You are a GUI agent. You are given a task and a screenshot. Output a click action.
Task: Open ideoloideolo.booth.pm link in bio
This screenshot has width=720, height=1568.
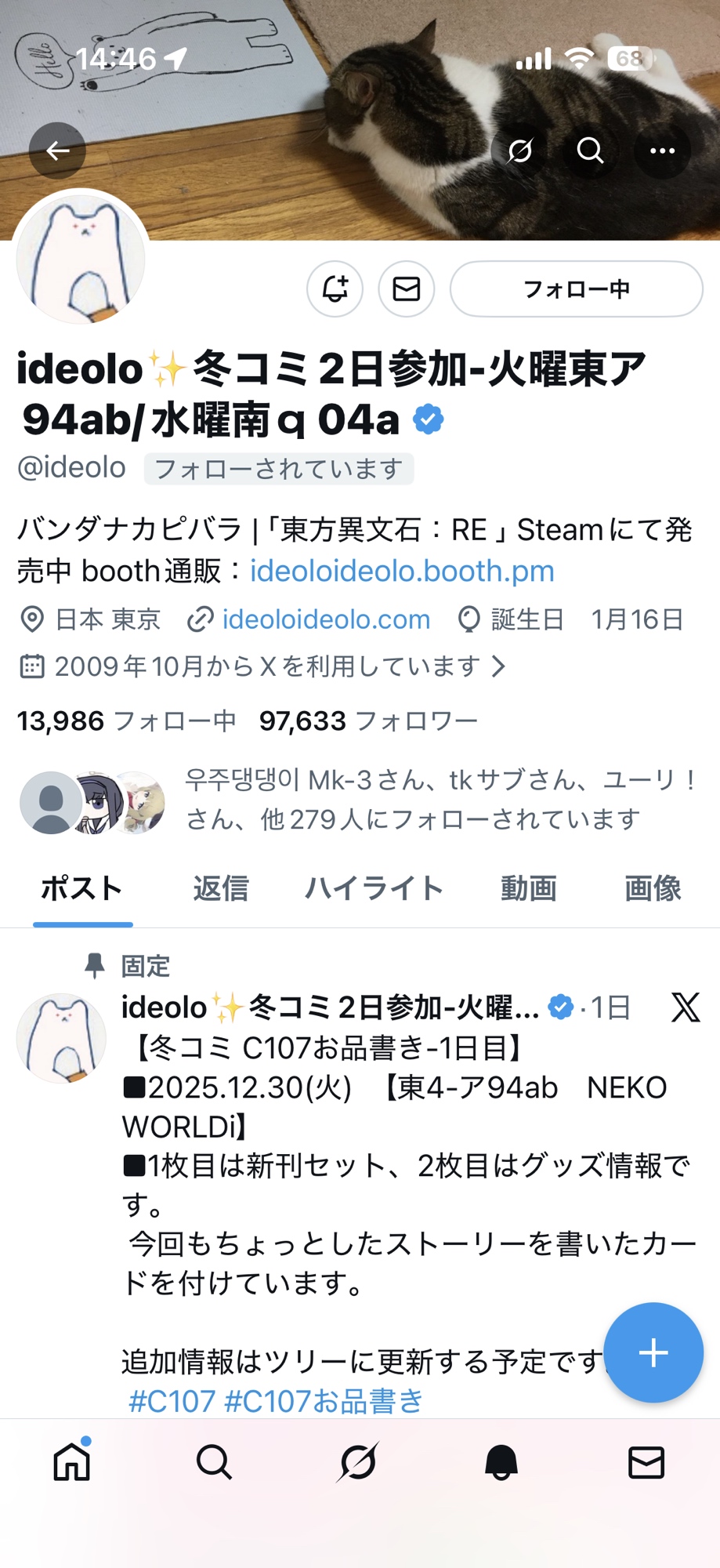[x=402, y=572]
